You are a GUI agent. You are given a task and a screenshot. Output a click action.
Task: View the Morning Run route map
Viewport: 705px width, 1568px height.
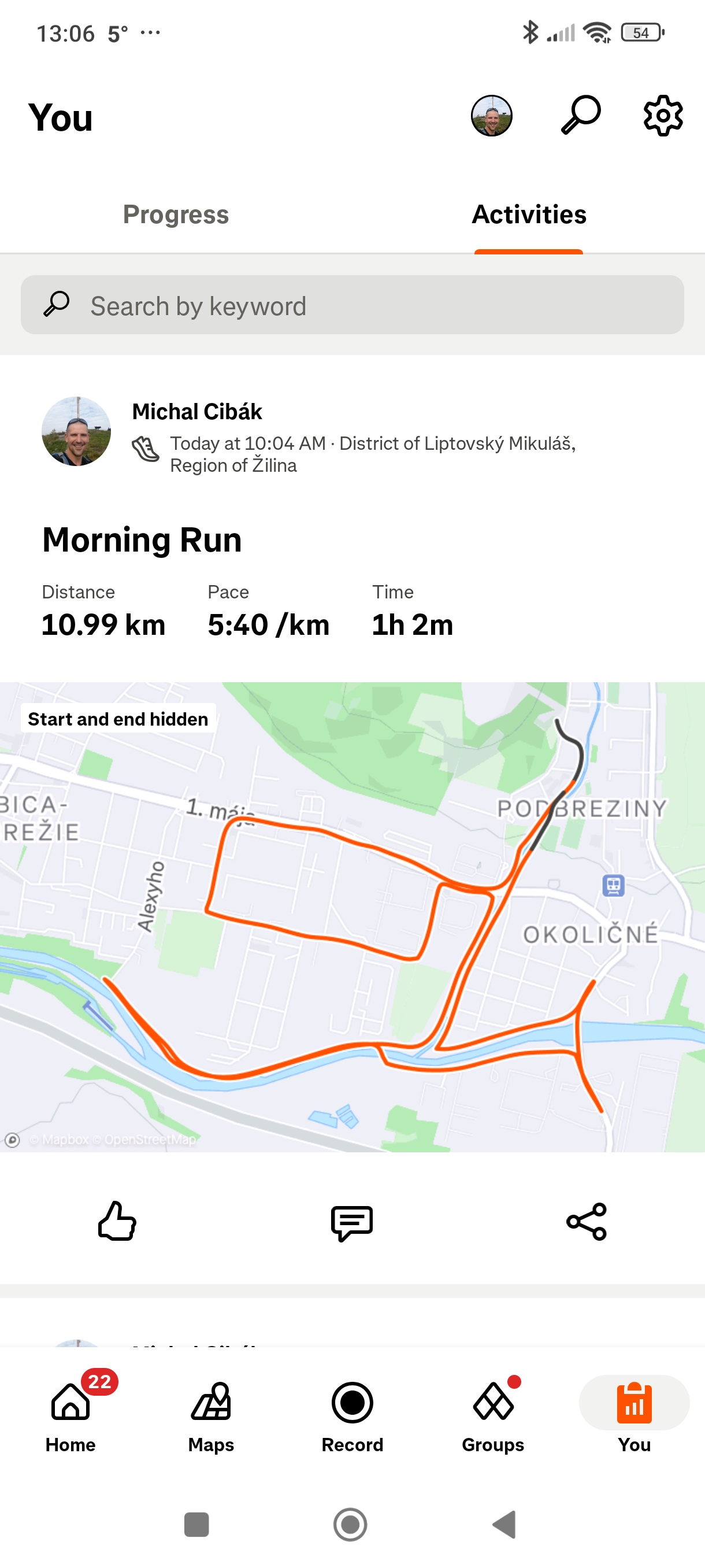(352, 917)
